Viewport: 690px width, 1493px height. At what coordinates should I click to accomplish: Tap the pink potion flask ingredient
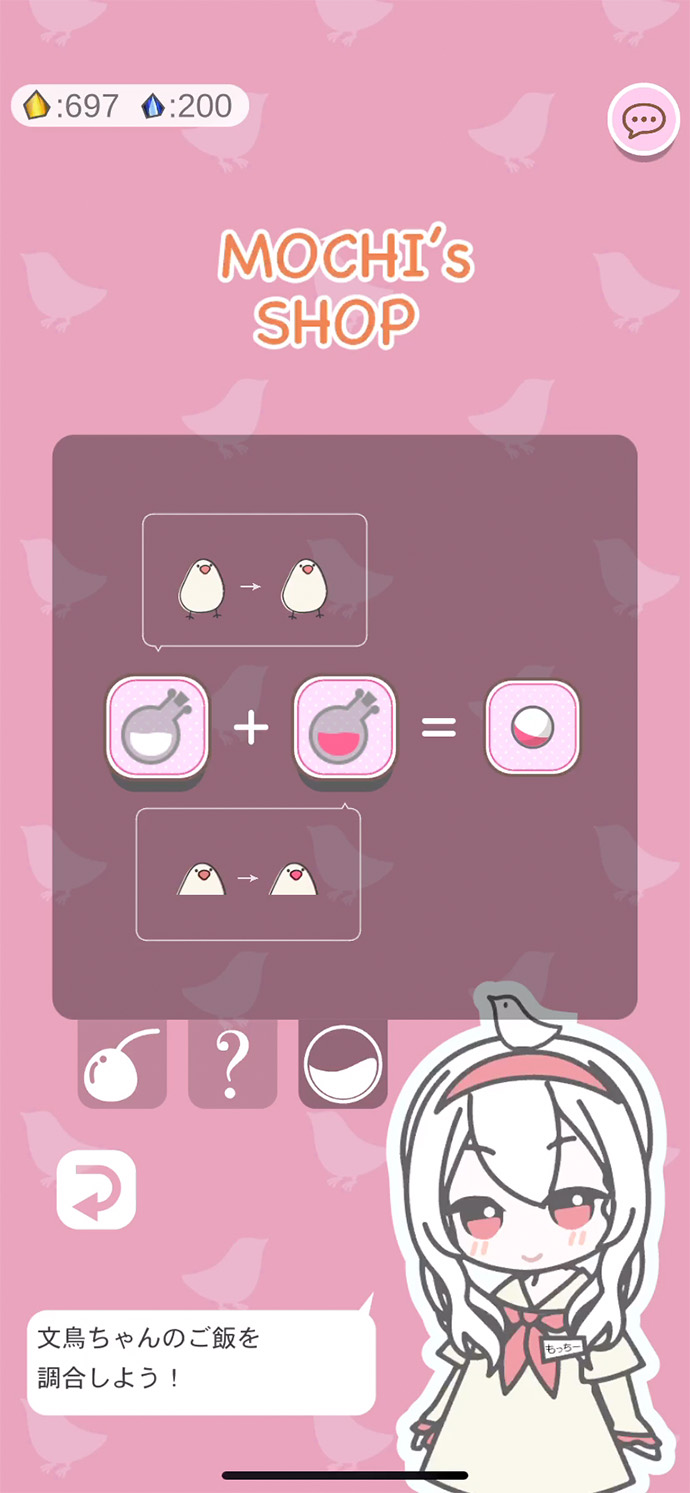coord(344,727)
